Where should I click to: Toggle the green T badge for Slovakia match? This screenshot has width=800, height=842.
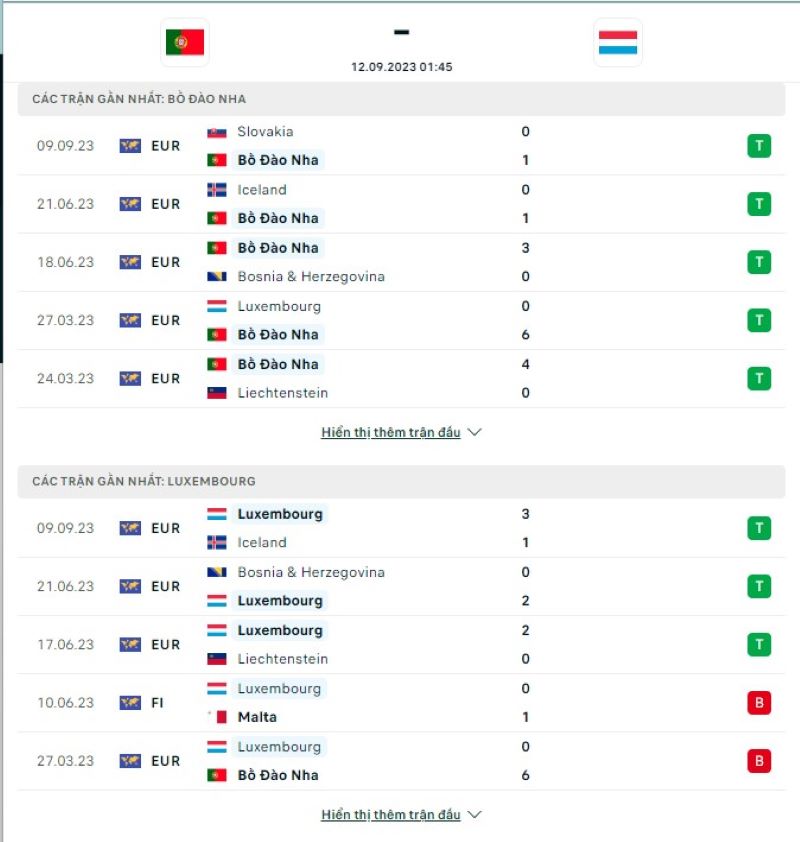[x=757, y=145]
